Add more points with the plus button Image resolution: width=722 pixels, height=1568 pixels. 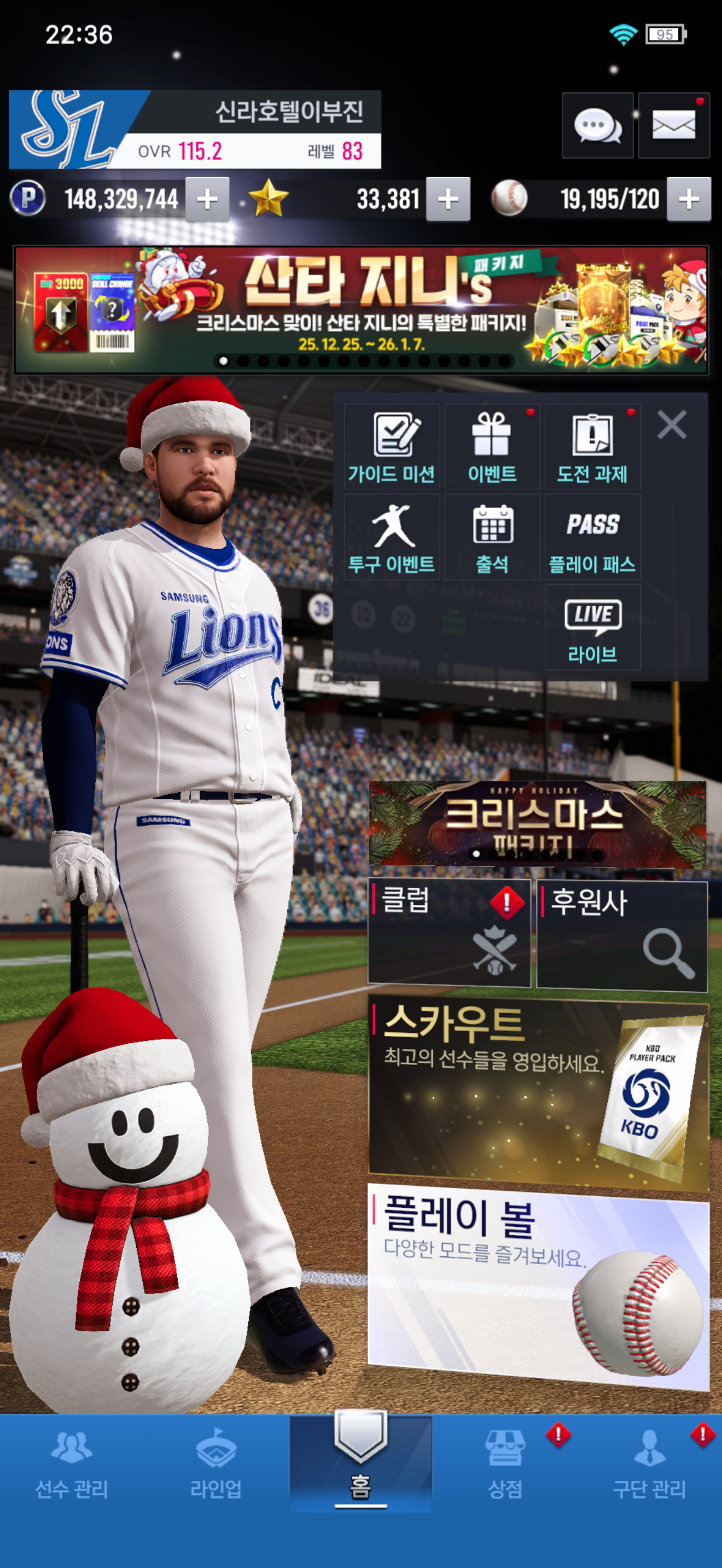(x=207, y=199)
